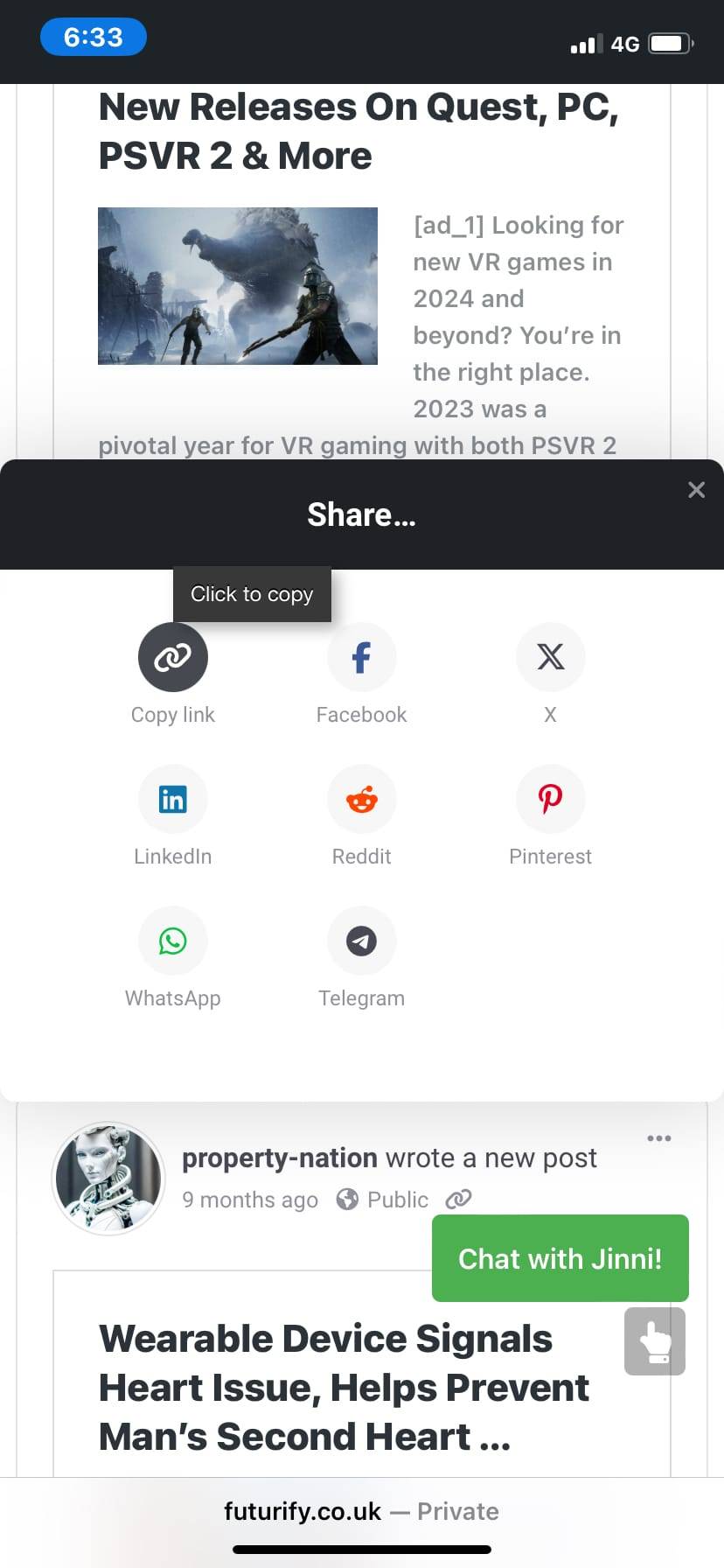View property-nation's robot avatar

point(108,1178)
